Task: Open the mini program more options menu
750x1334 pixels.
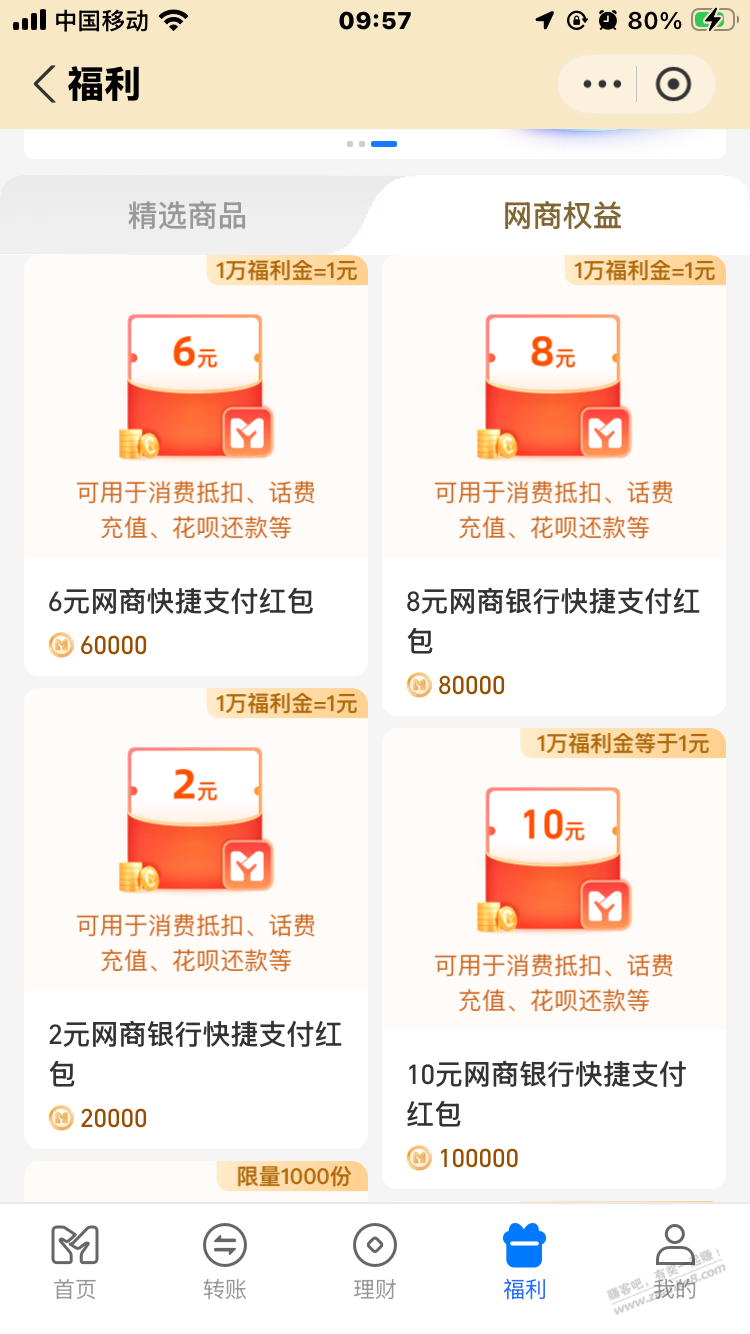Action: click(601, 84)
